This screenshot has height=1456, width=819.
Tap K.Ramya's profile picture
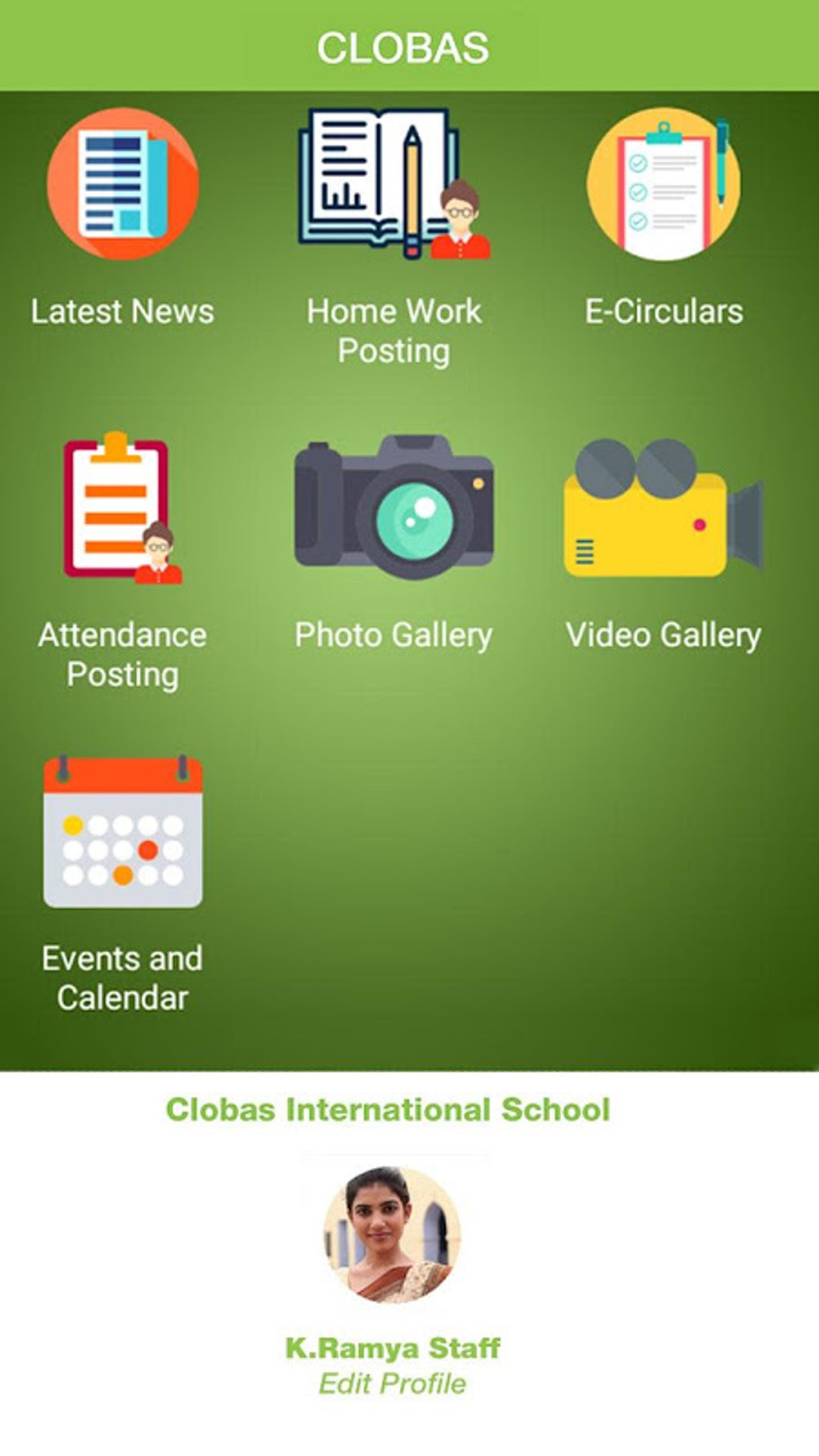click(x=392, y=1234)
